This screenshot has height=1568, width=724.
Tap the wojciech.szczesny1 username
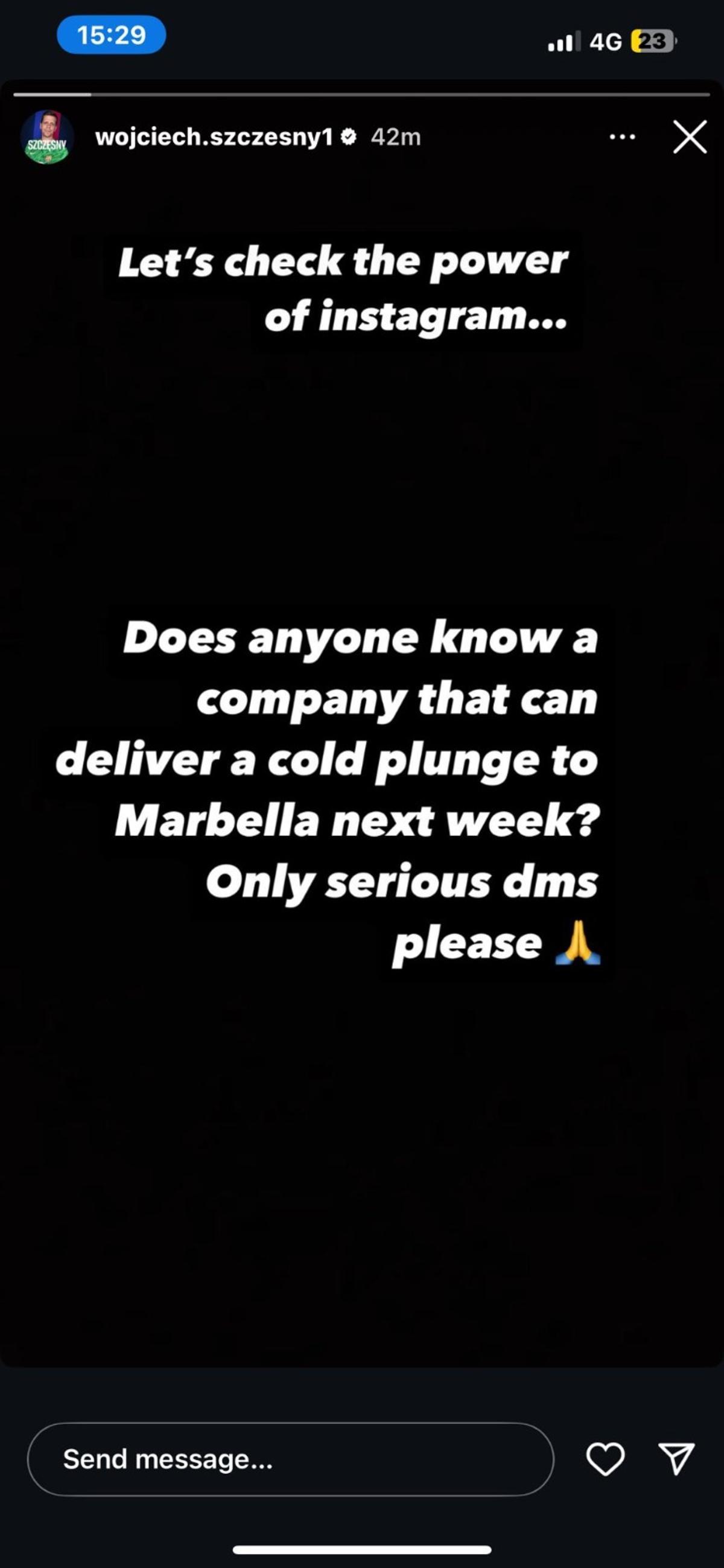click(214, 137)
